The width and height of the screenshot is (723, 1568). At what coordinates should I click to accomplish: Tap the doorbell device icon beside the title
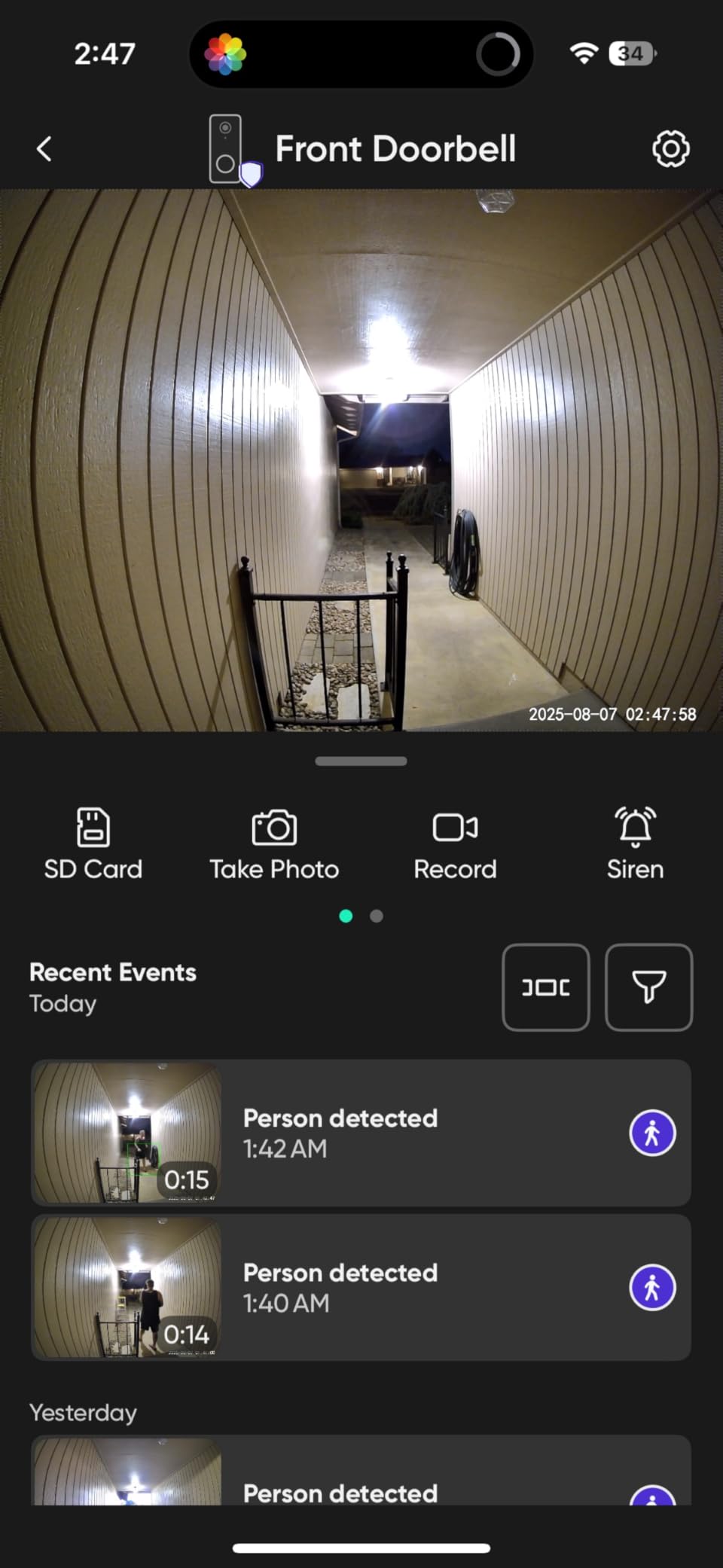click(x=227, y=148)
